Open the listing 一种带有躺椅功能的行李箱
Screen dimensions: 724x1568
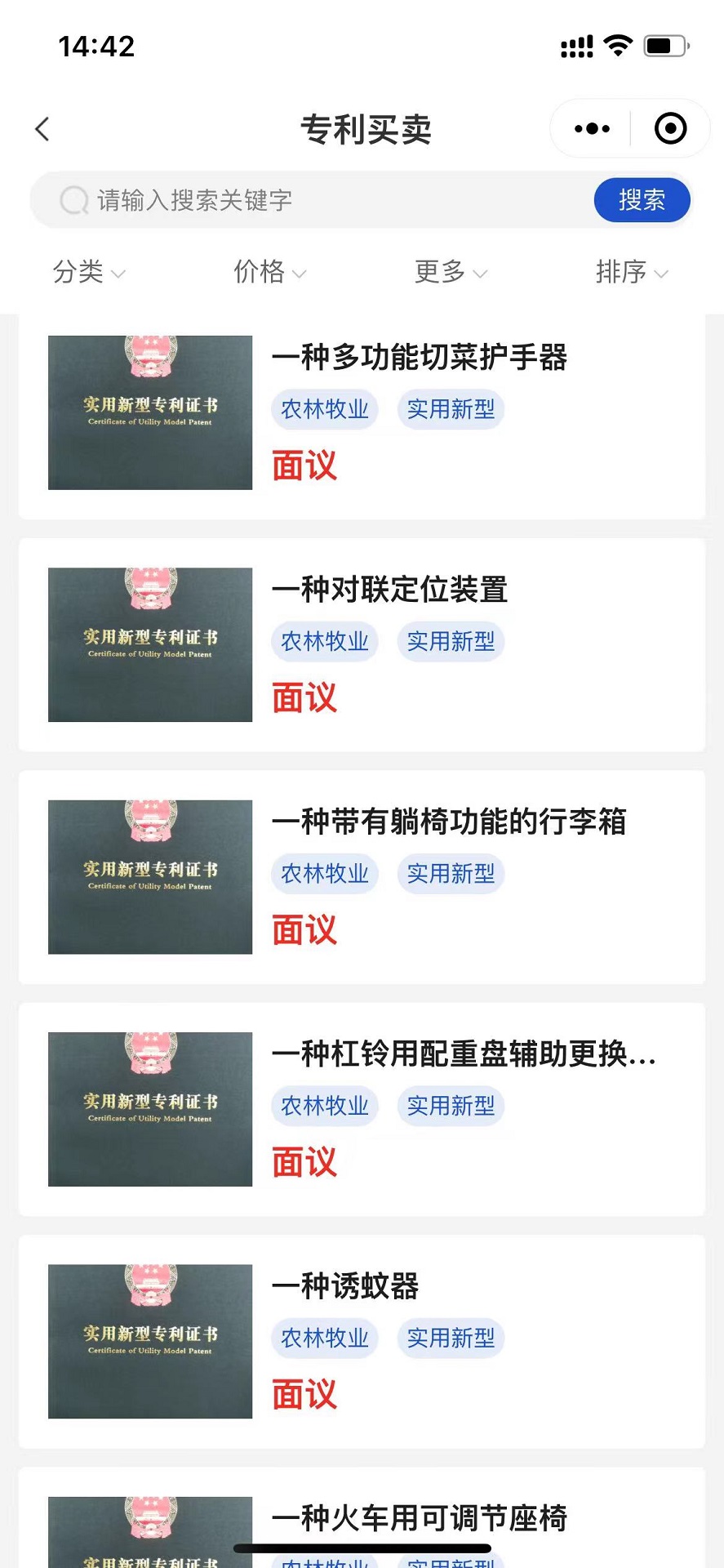tap(449, 823)
